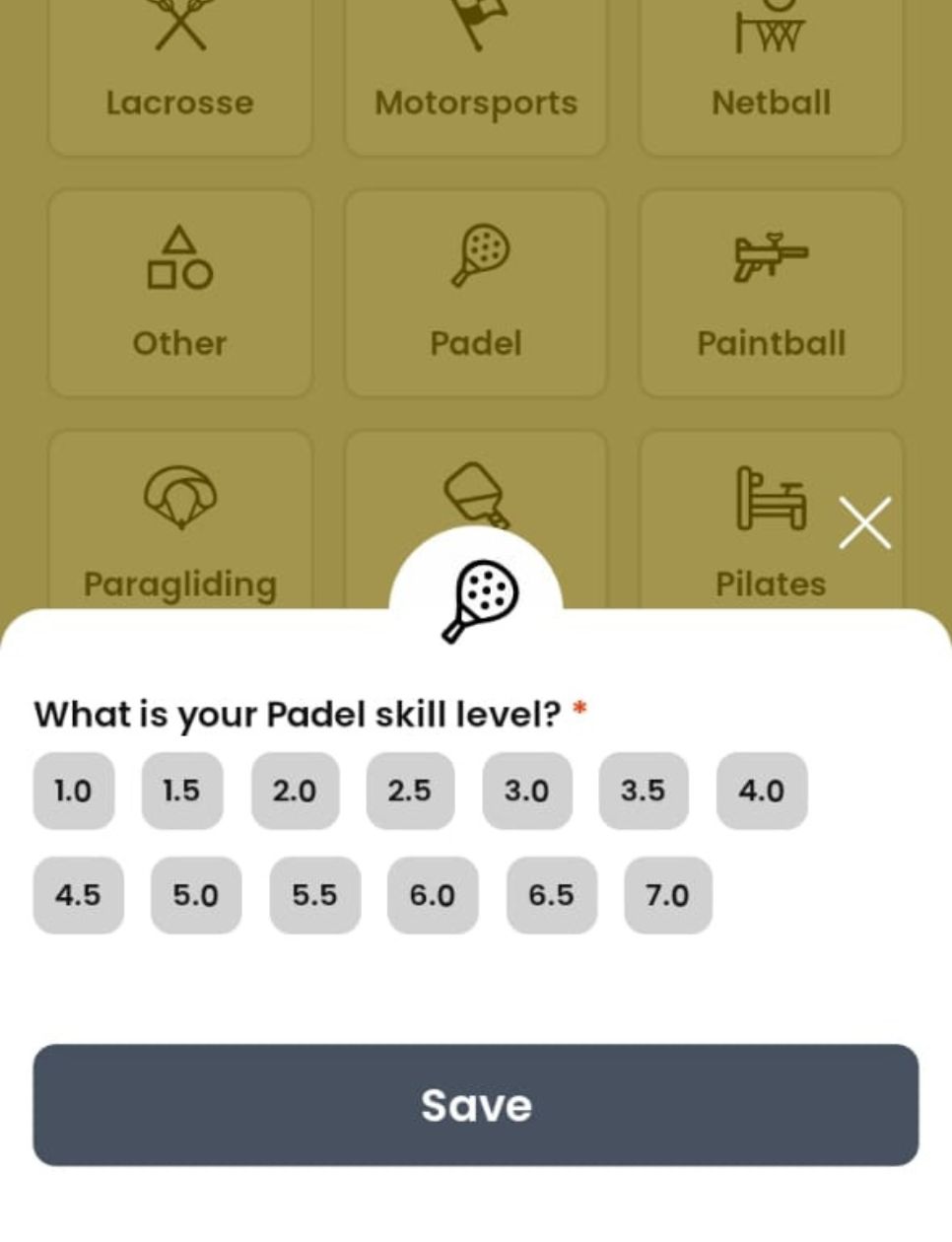Image resolution: width=952 pixels, height=1242 pixels.
Task: Choose skill level 3.5
Action: click(x=643, y=791)
